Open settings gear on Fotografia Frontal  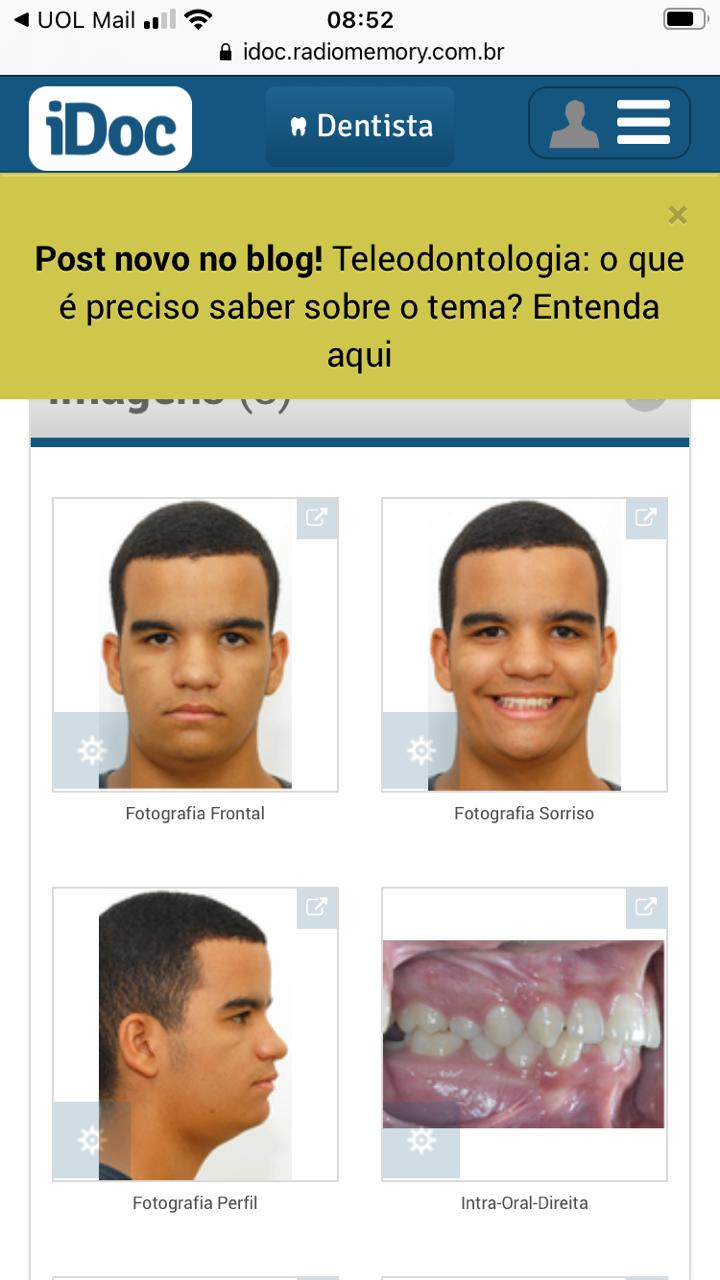(x=91, y=750)
